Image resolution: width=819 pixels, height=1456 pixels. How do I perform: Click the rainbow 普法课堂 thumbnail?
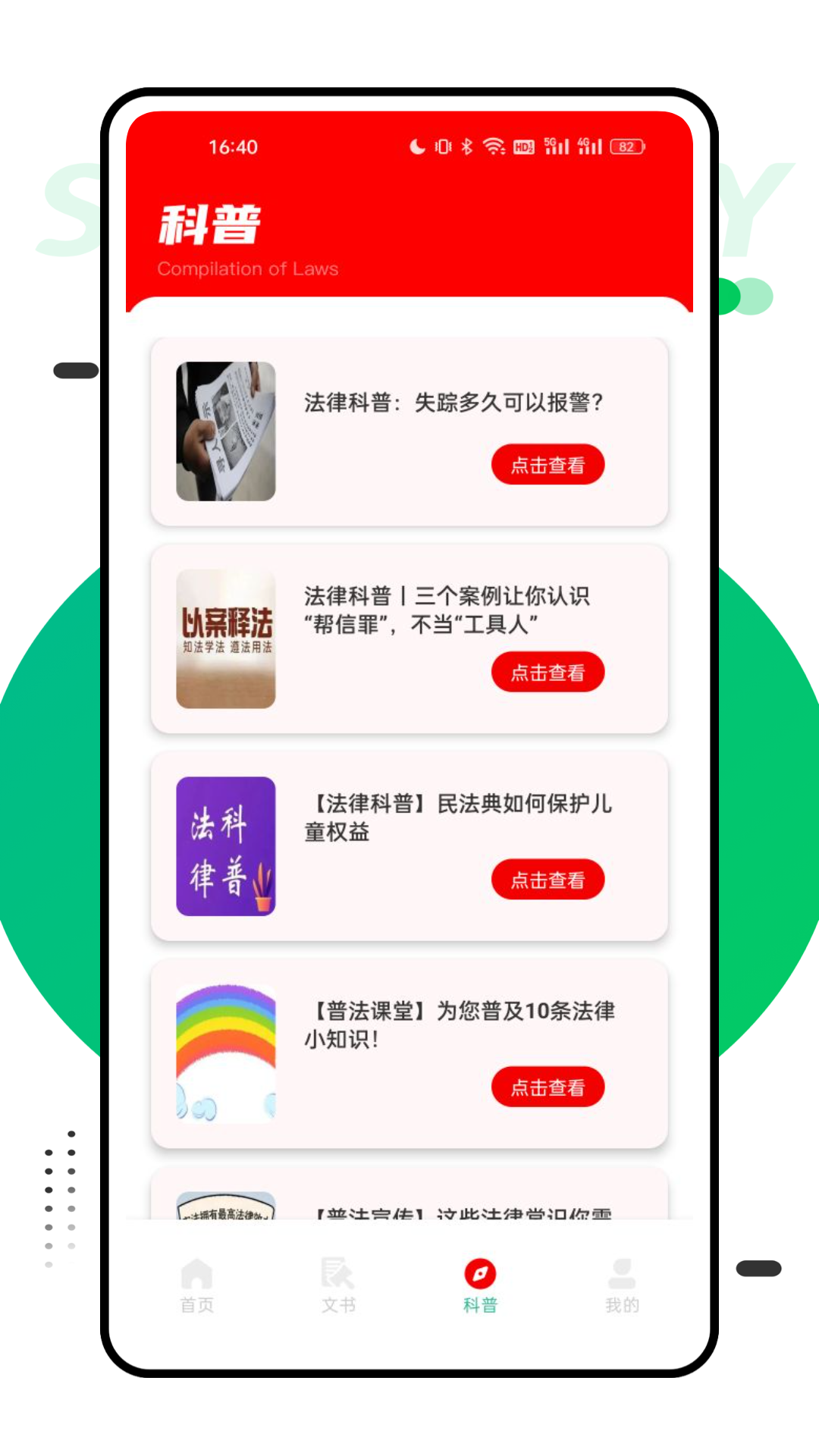(225, 1053)
